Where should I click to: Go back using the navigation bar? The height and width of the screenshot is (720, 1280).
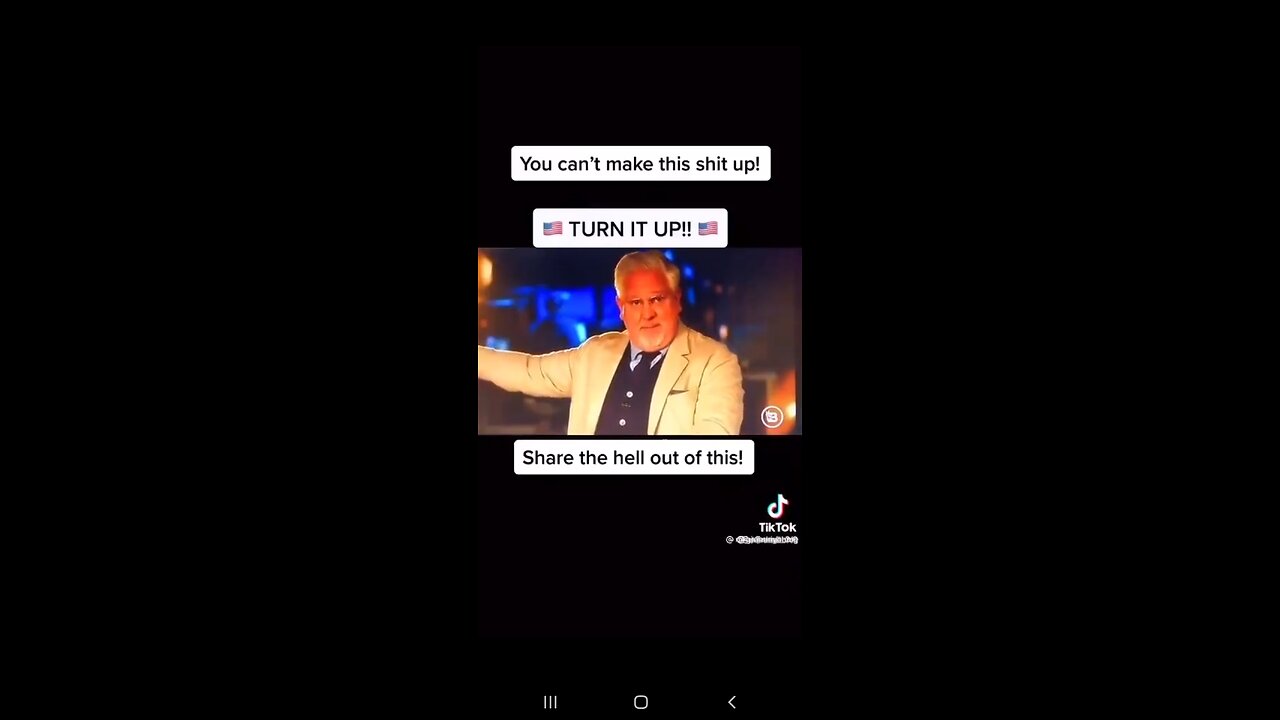[x=731, y=702]
